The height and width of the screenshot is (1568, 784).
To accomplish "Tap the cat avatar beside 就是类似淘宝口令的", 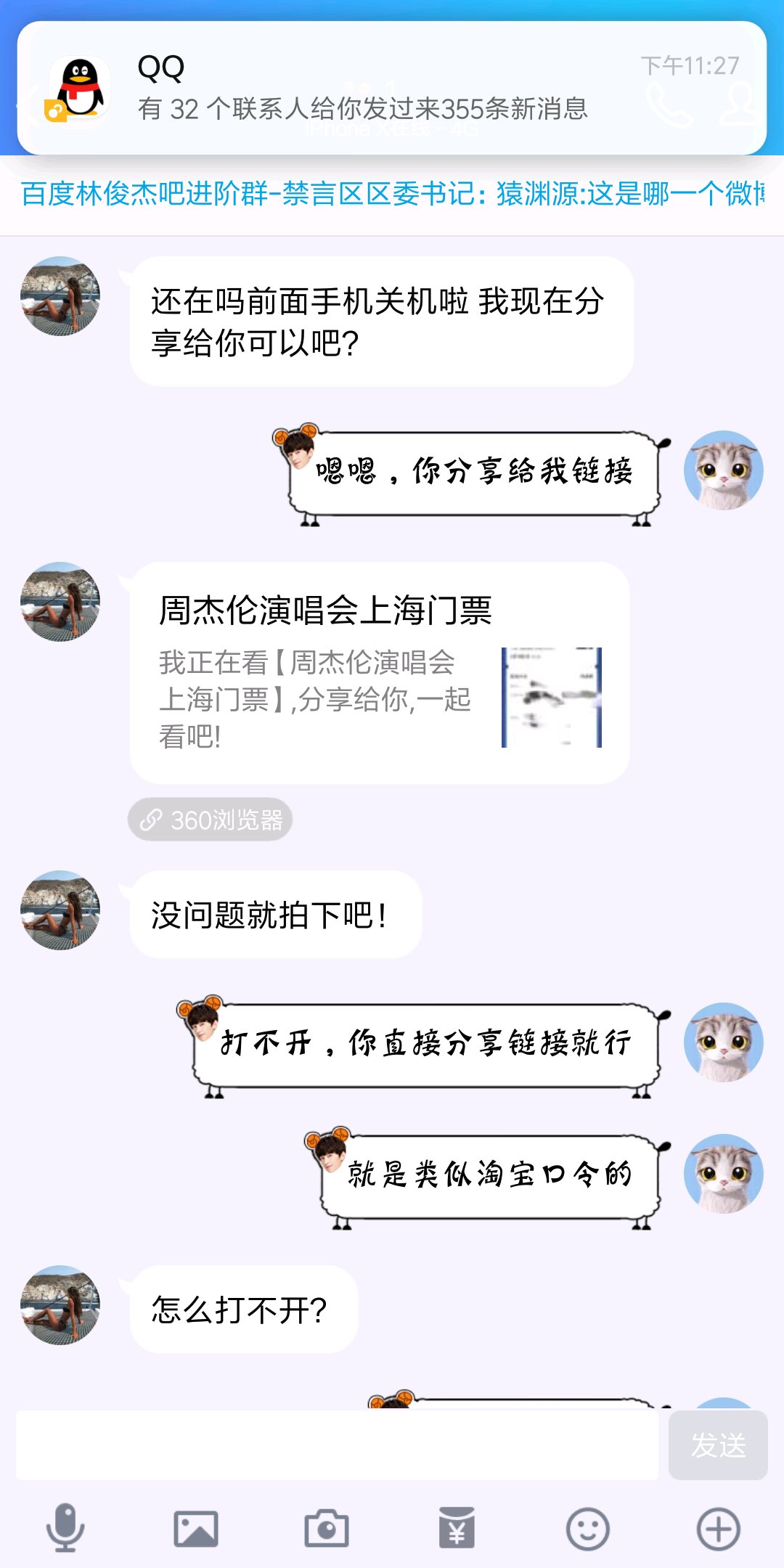I will click(724, 1174).
